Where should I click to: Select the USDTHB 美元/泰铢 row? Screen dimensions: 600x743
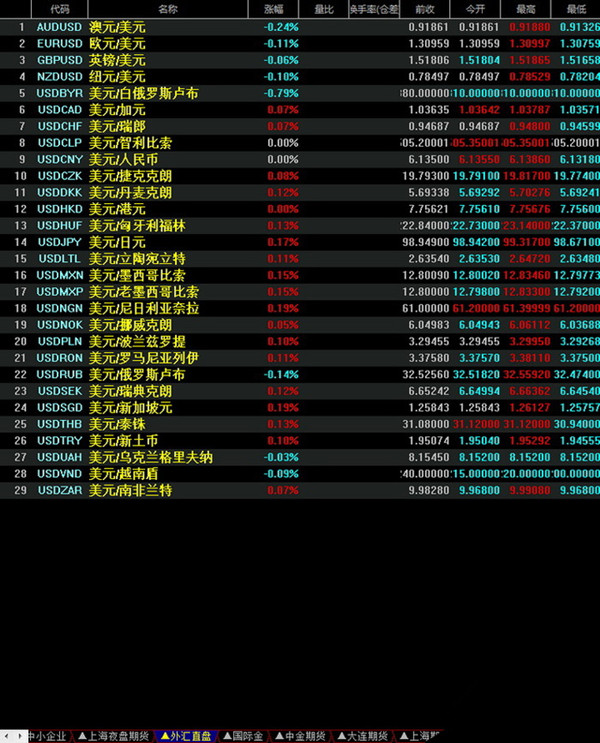tap(117, 424)
